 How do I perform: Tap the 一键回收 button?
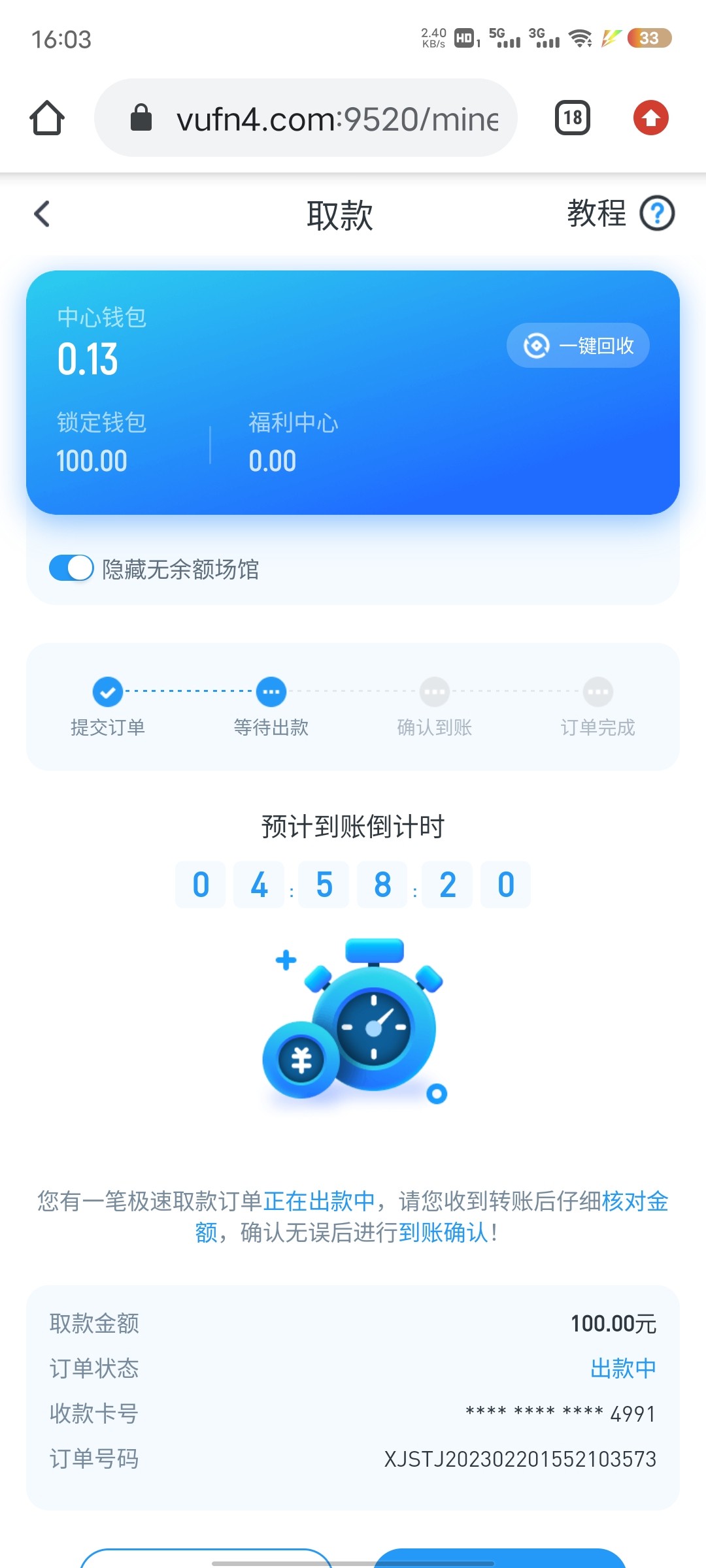tap(578, 346)
